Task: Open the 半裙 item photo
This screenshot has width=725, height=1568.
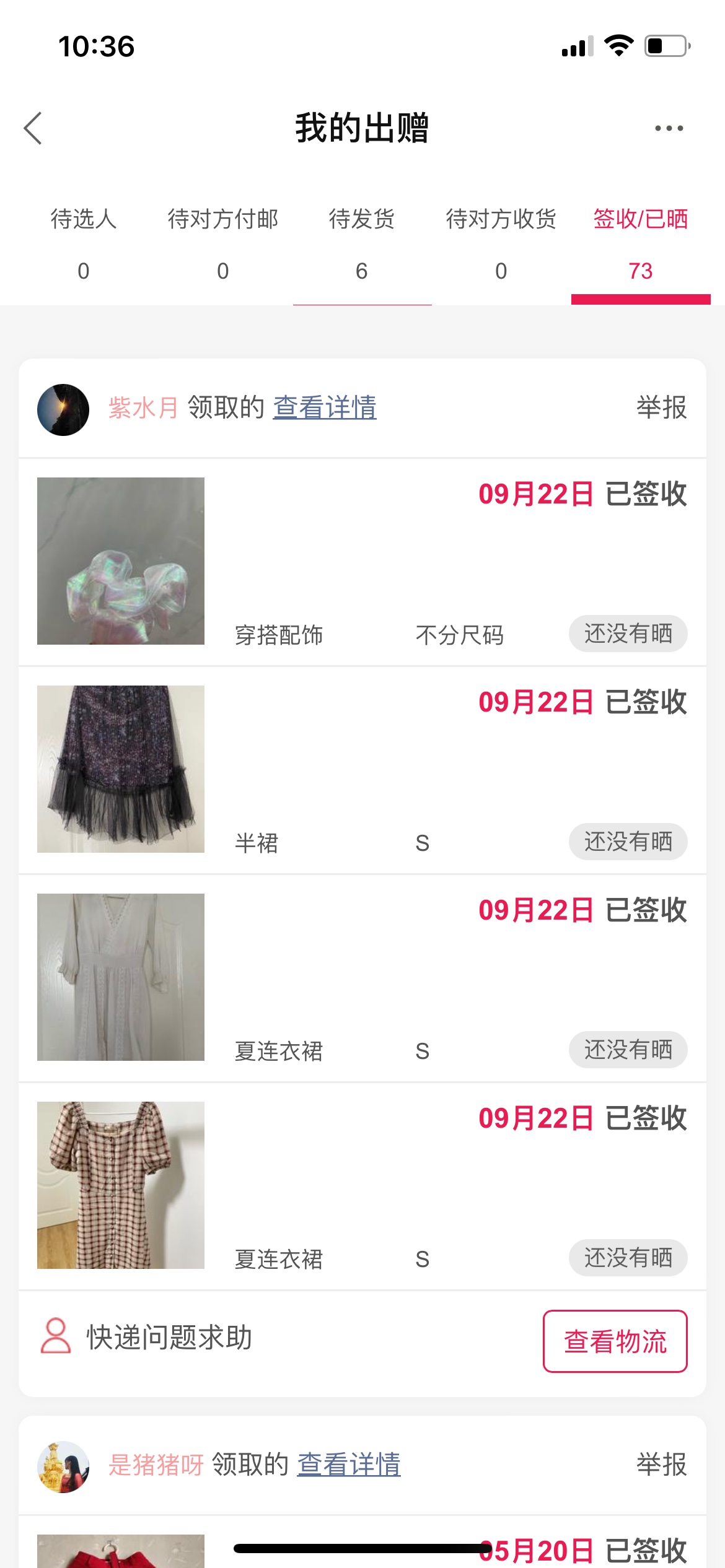Action: 121,769
